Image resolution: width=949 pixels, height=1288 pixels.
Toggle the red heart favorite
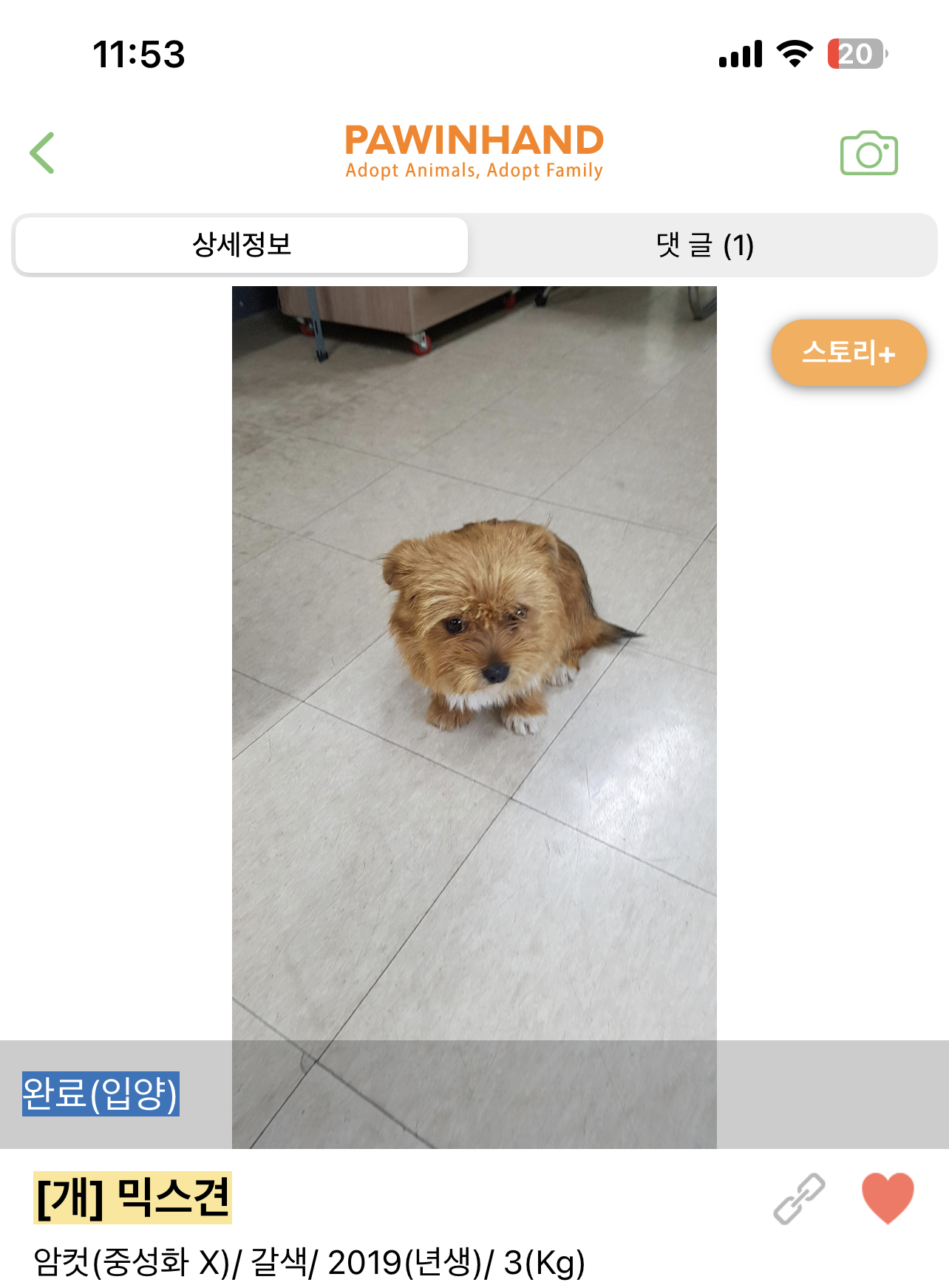point(888,1198)
